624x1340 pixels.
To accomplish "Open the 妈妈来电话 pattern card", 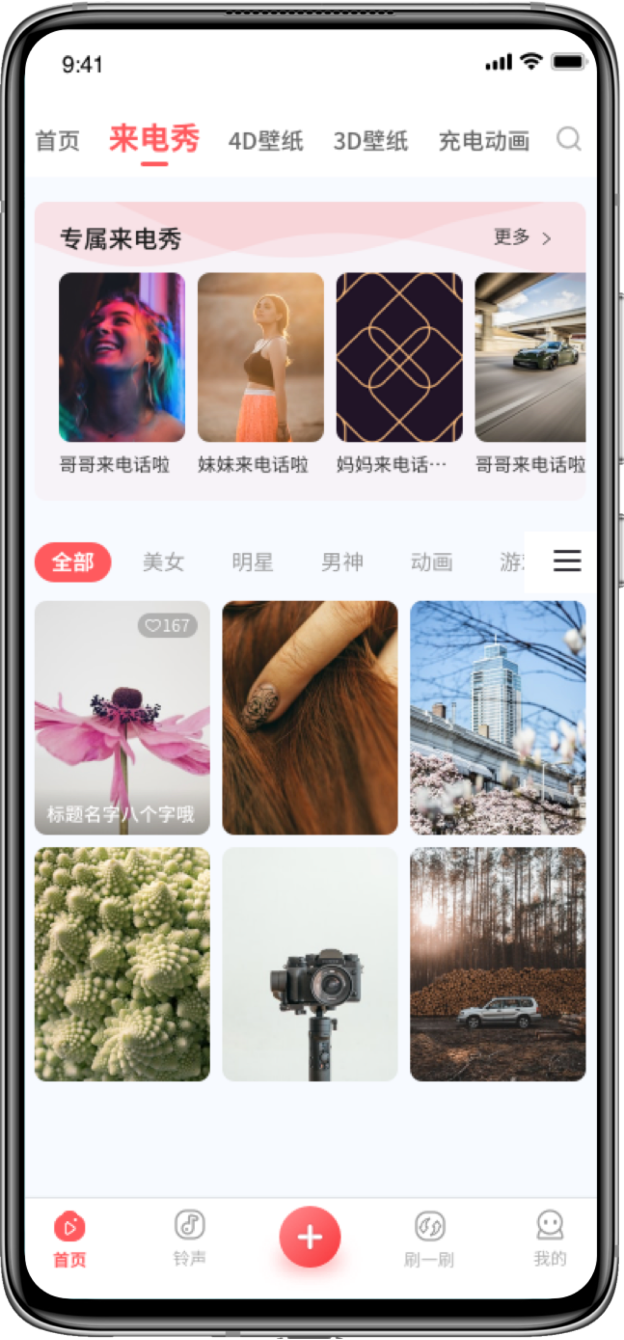I will point(399,357).
